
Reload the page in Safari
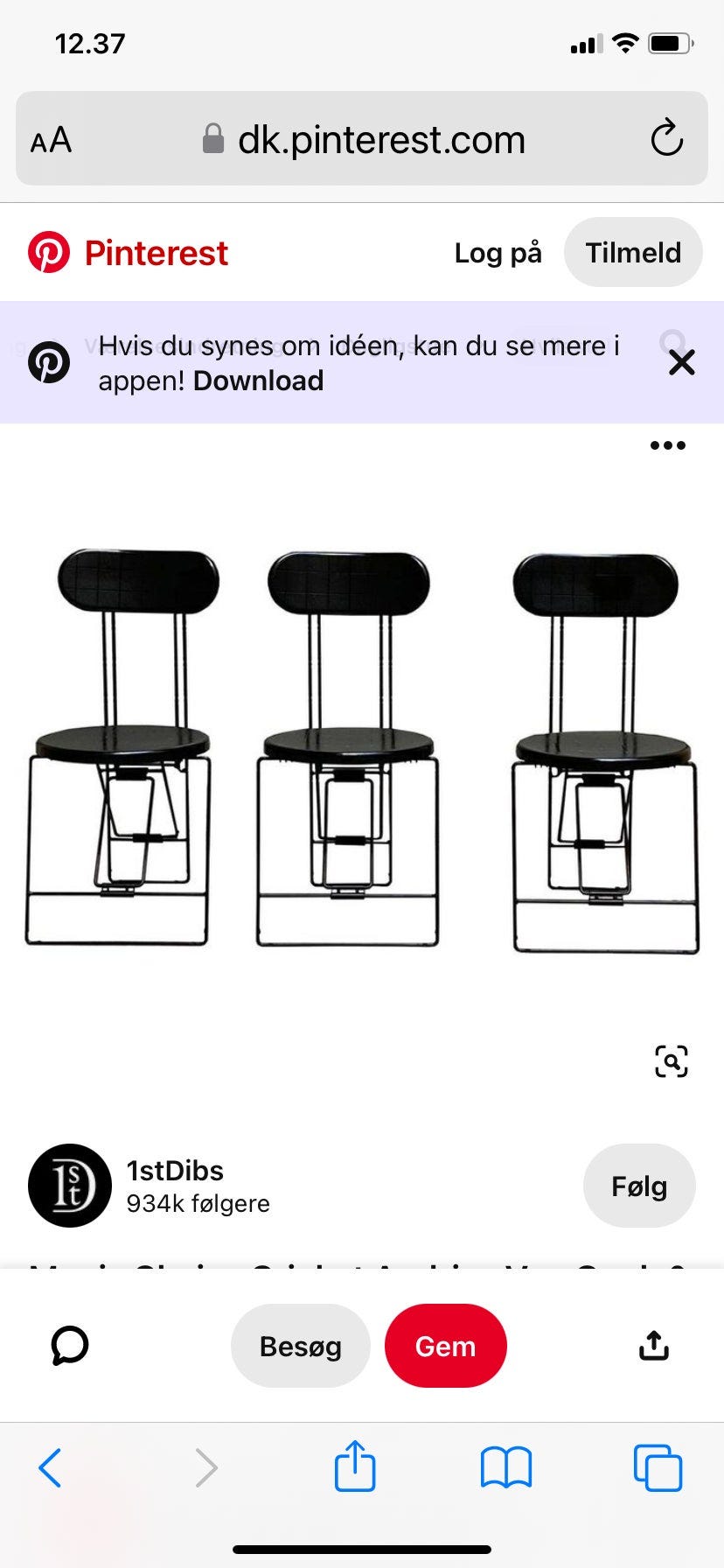coord(666,138)
